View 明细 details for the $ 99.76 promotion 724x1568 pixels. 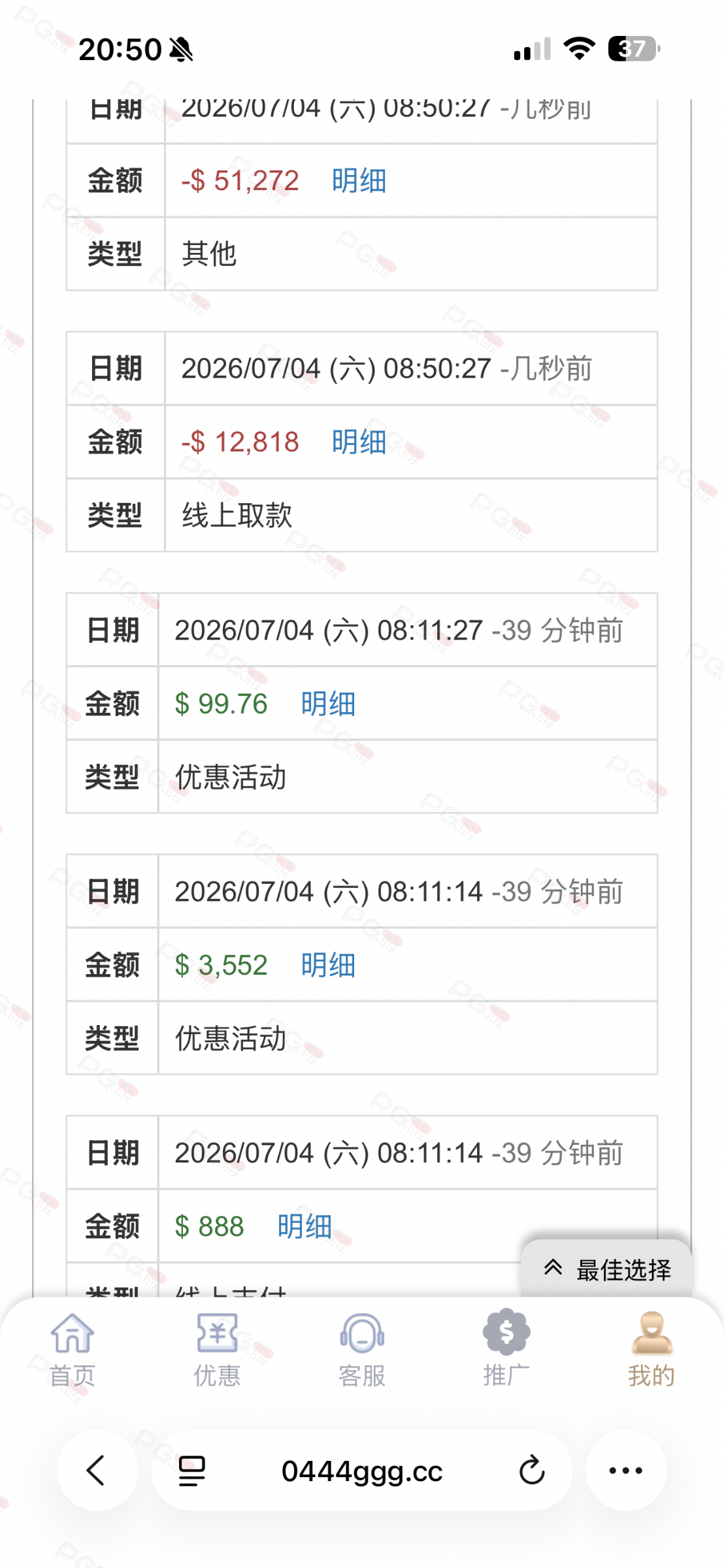point(328,704)
